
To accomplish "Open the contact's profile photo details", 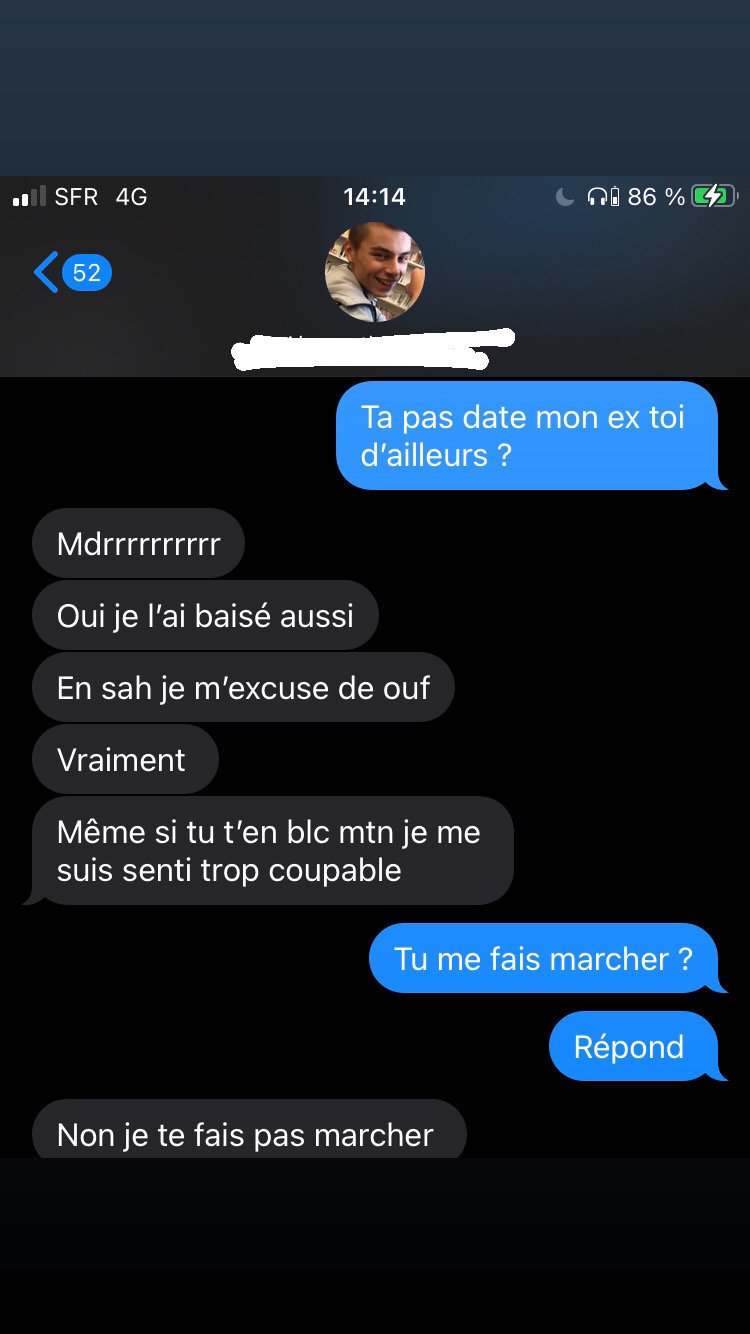I will pos(375,272).
